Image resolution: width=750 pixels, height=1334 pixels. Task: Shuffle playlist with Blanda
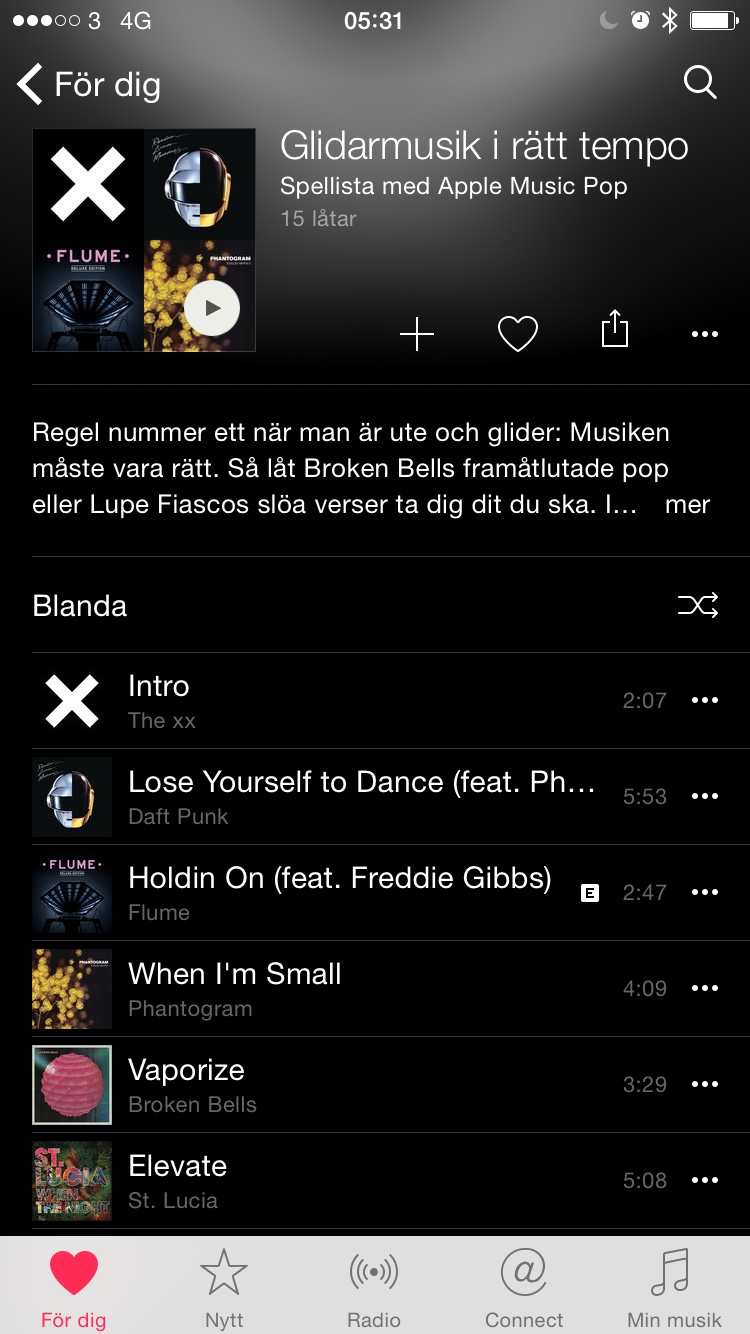point(375,606)
